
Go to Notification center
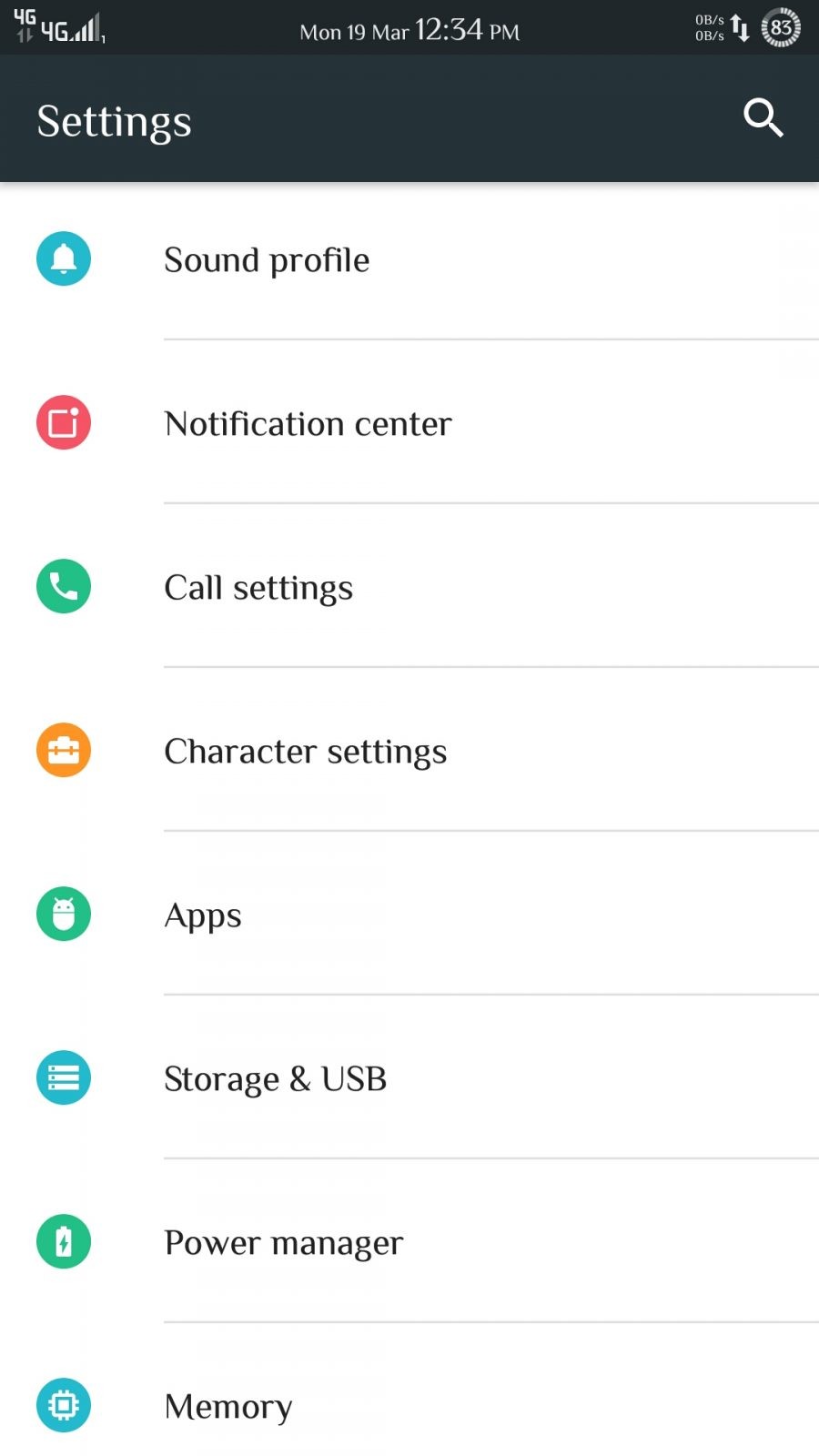click(308, 424)
